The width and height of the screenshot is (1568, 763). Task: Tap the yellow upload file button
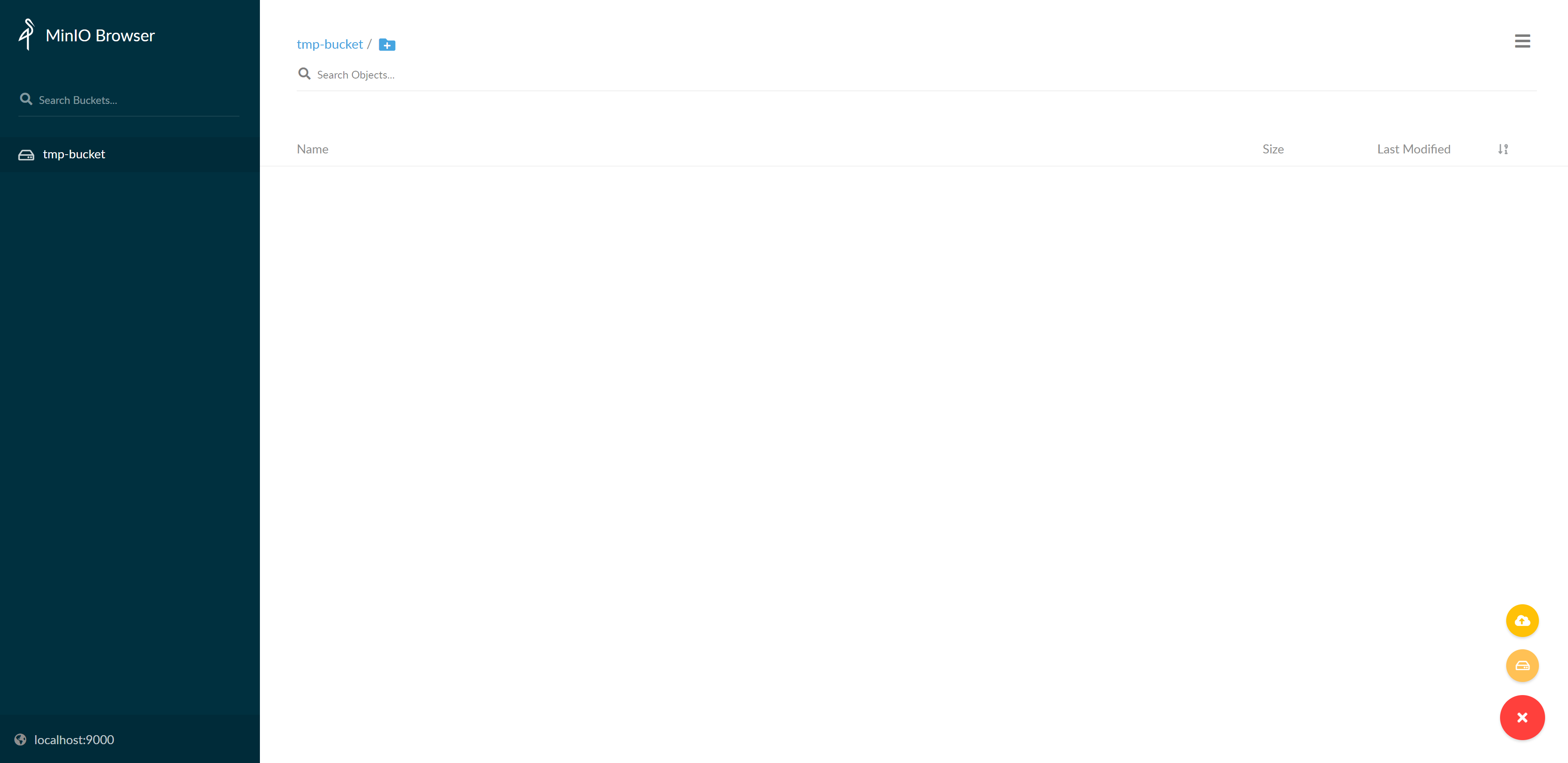click(x=1522, y=621)
